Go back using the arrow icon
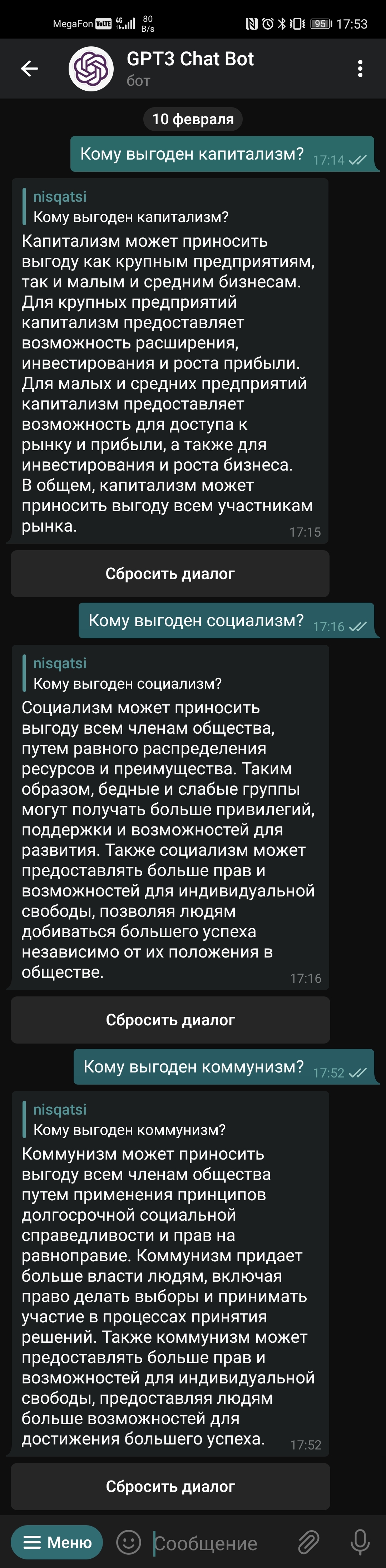The image size is (386, 1568). click(29, 69)
